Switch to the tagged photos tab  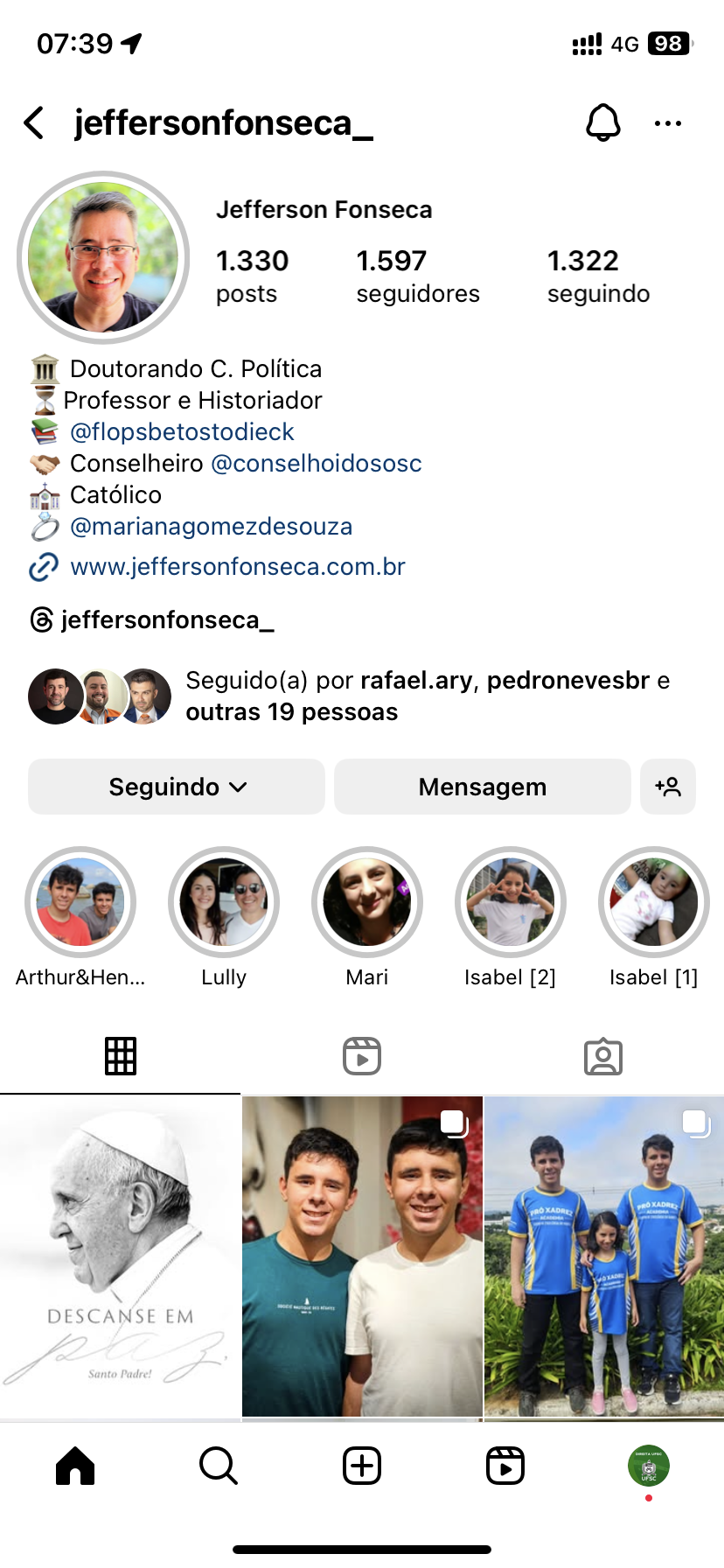602,1056
